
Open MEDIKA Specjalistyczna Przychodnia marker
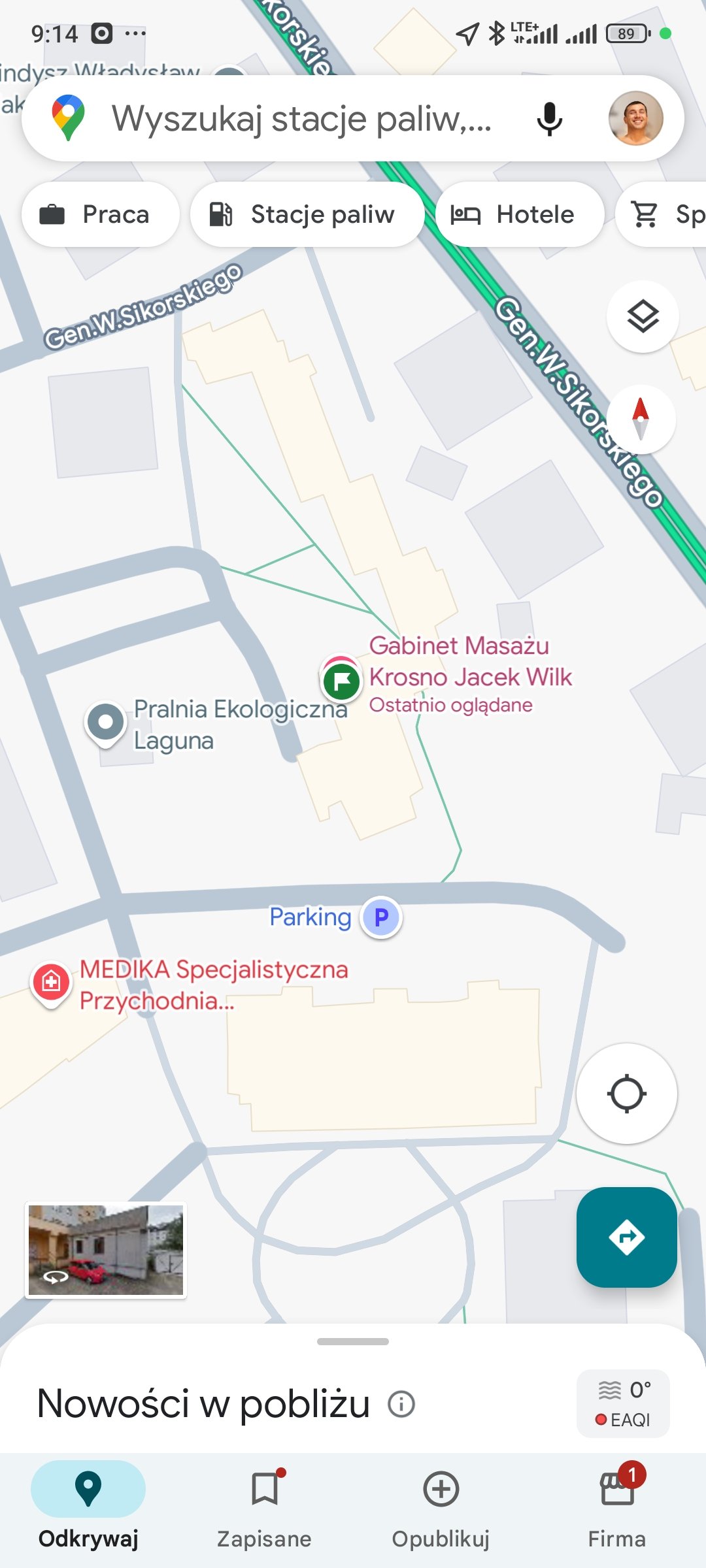[52, 981]
